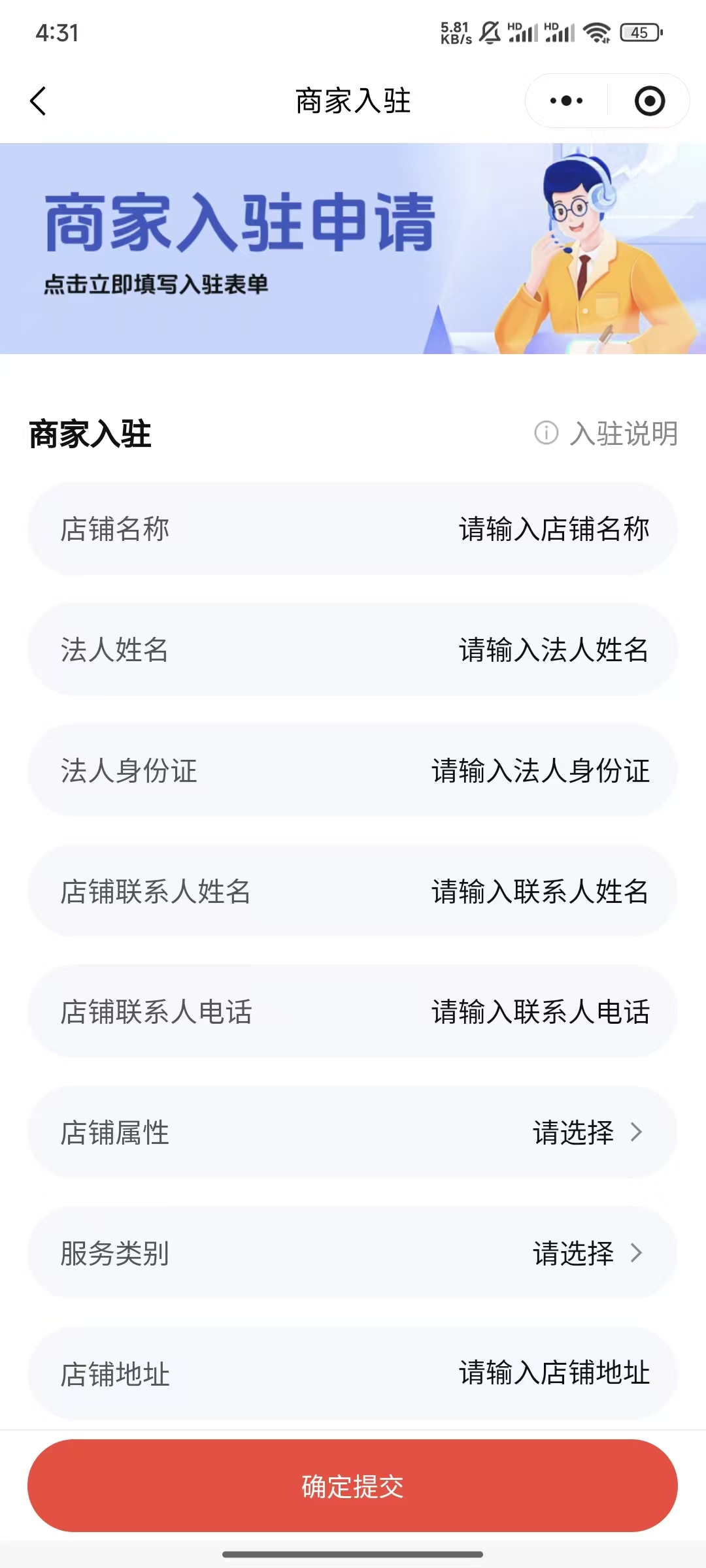Open the mini program more-options menu

(x=566, y=101)
